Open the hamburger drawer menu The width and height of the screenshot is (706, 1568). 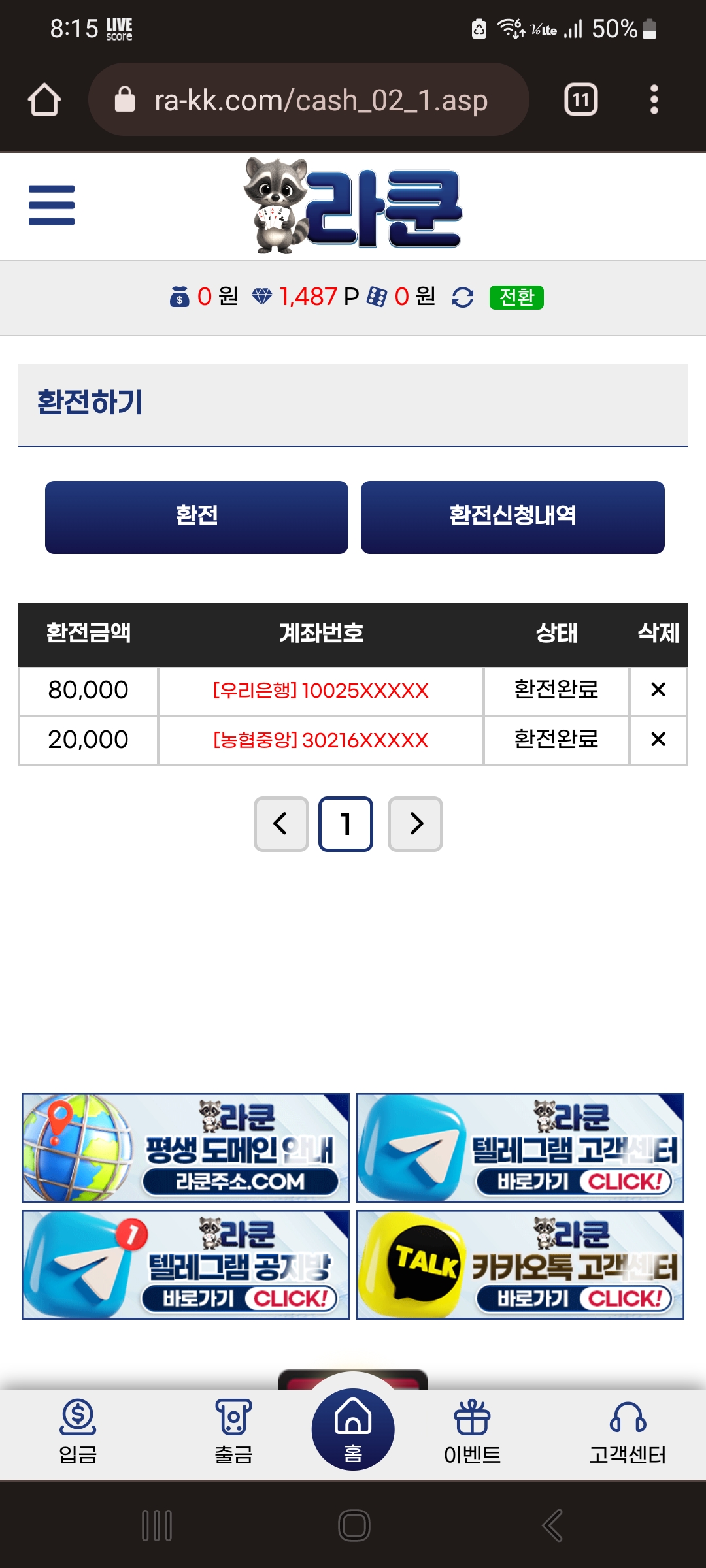[x=52, y=205]
